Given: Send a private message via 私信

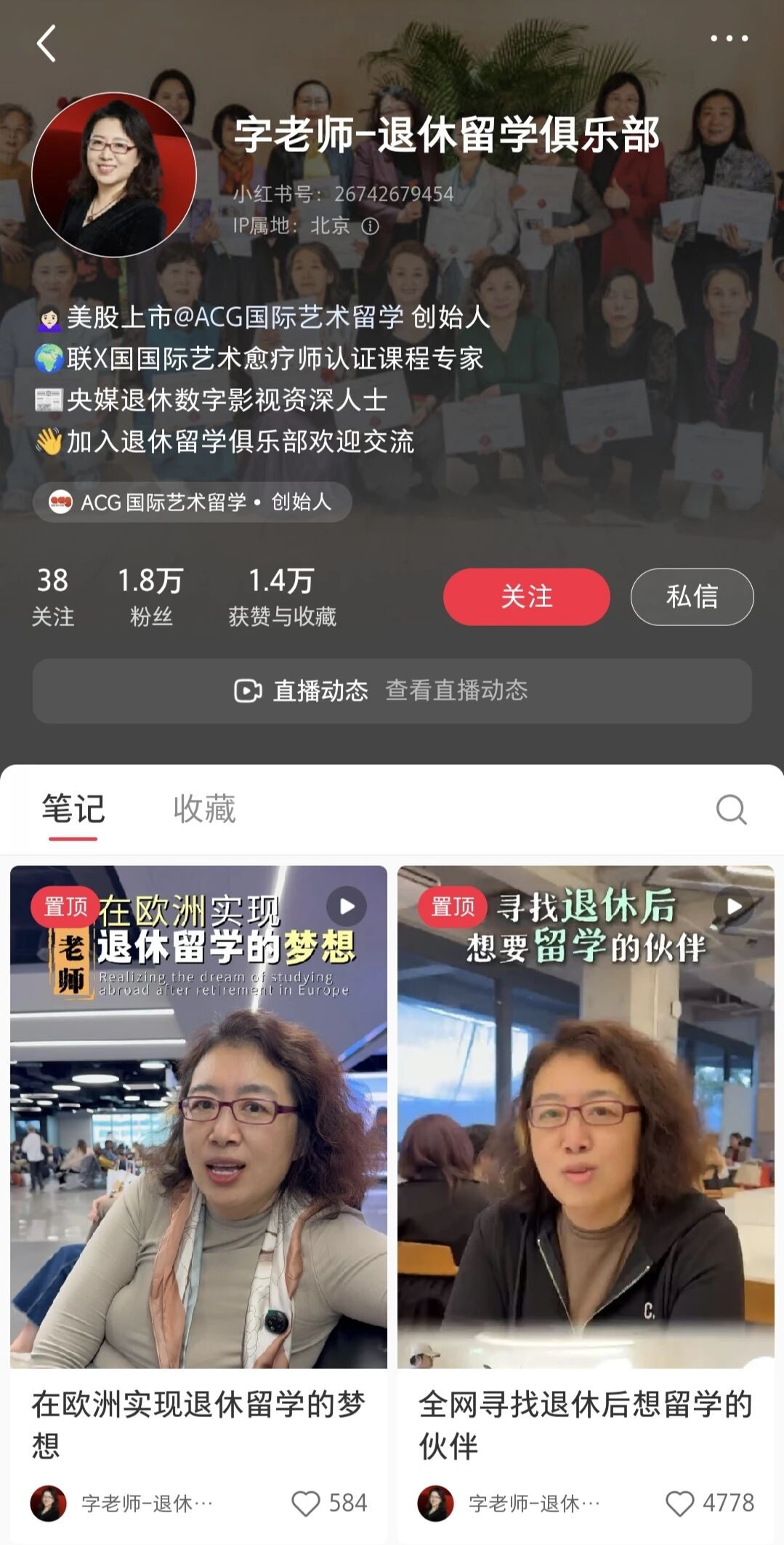Looking at the screenshot, I should click(x=692, y=597).
